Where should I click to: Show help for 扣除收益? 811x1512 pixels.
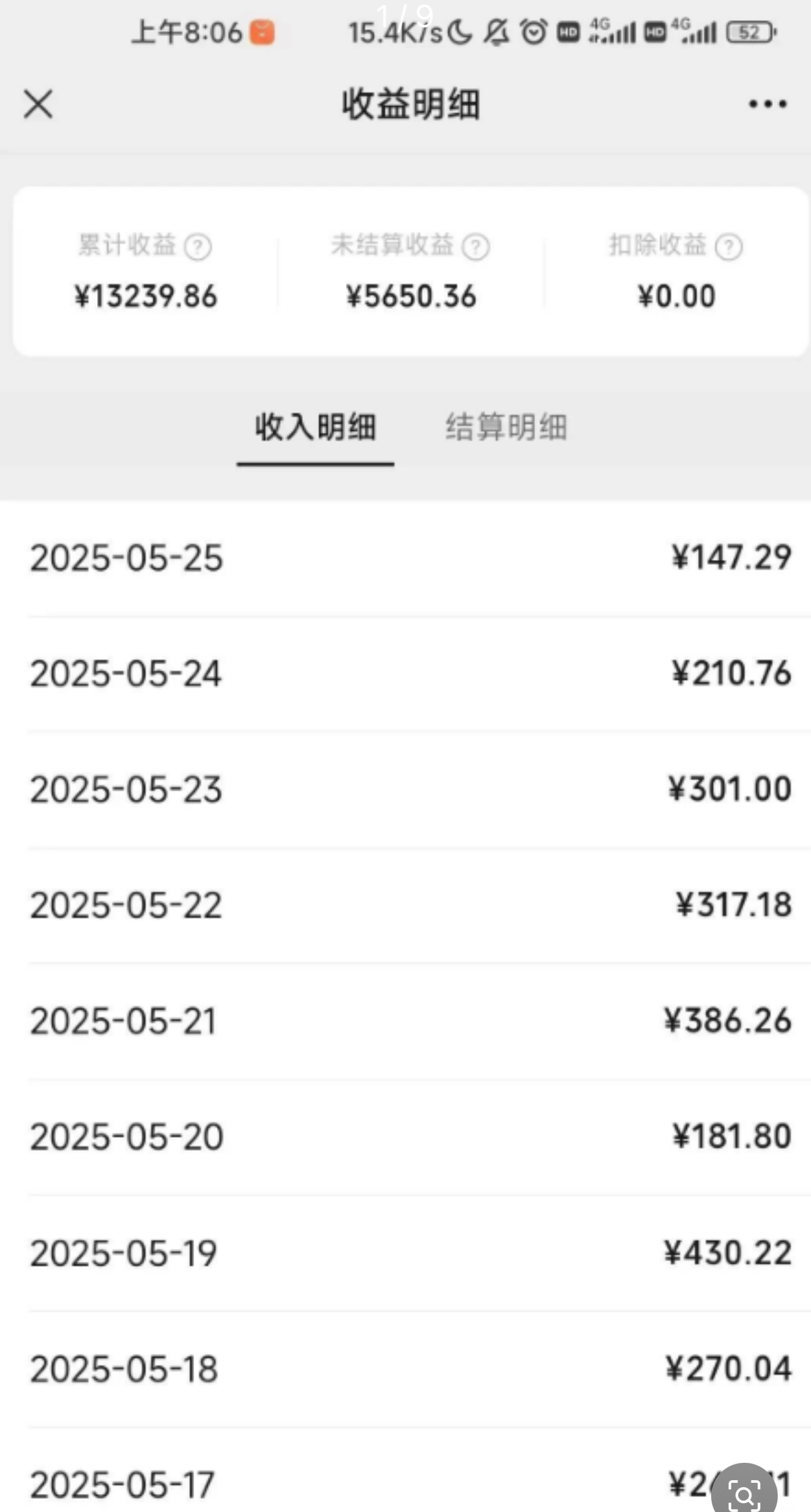click(x=729, y=247)
